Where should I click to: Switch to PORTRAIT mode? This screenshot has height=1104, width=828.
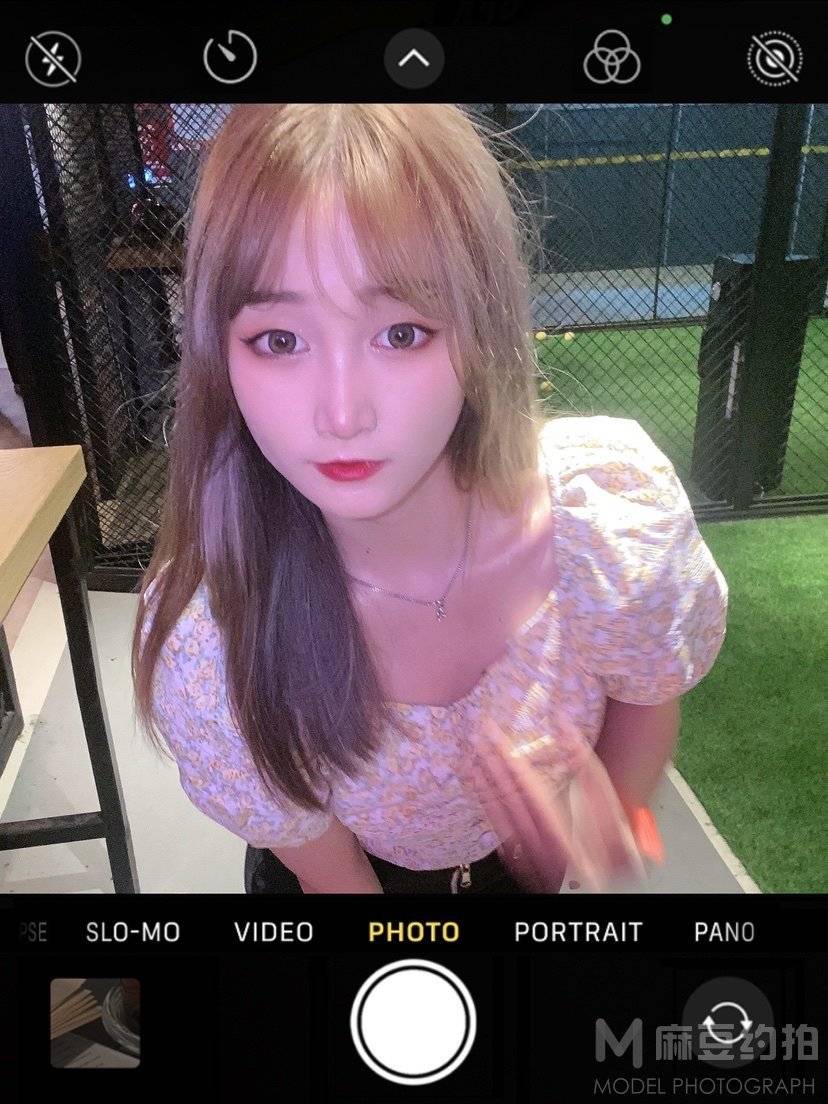(578, 932)
